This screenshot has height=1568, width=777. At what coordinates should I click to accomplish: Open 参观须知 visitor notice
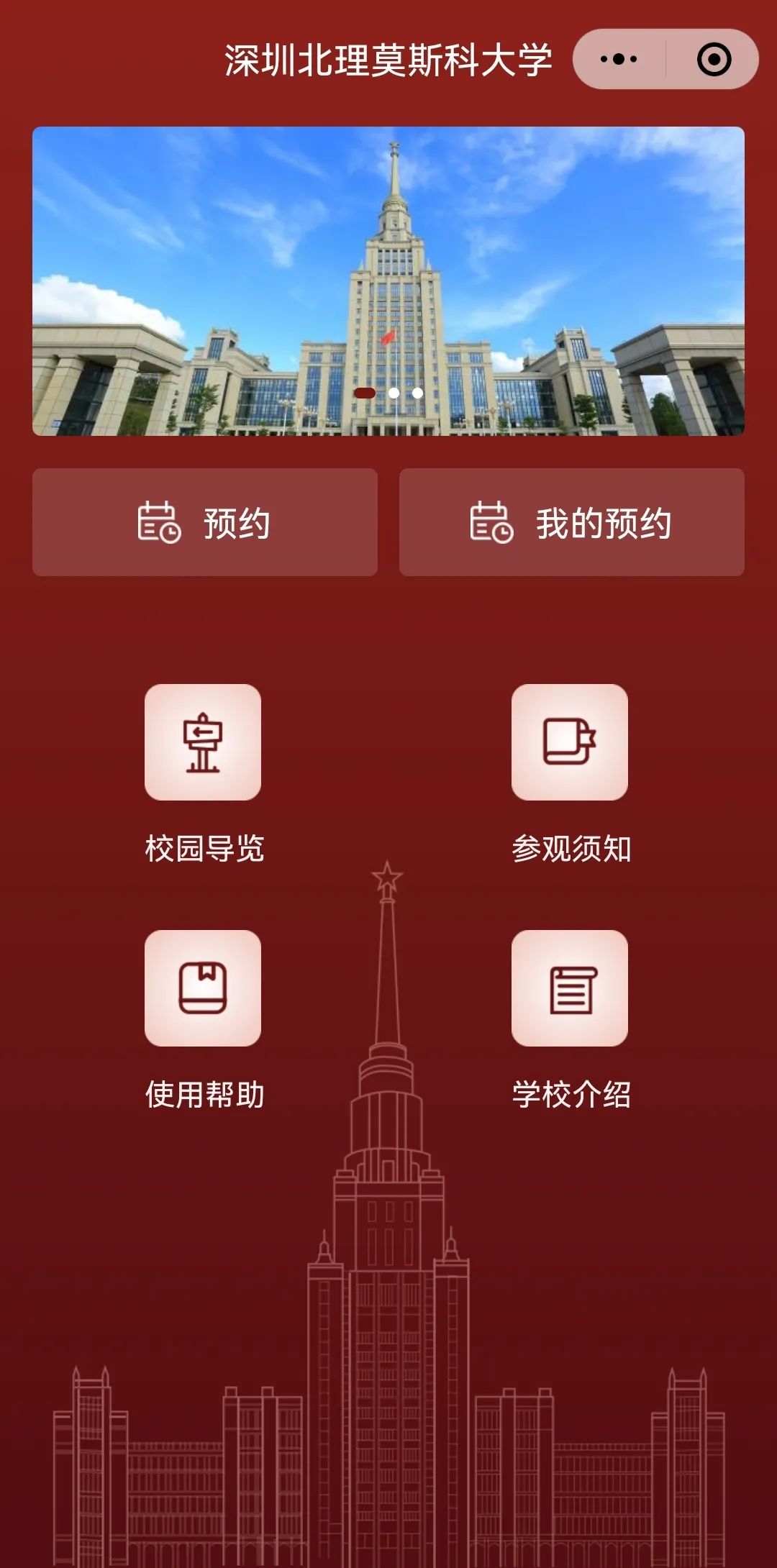(x=571, y=774)
